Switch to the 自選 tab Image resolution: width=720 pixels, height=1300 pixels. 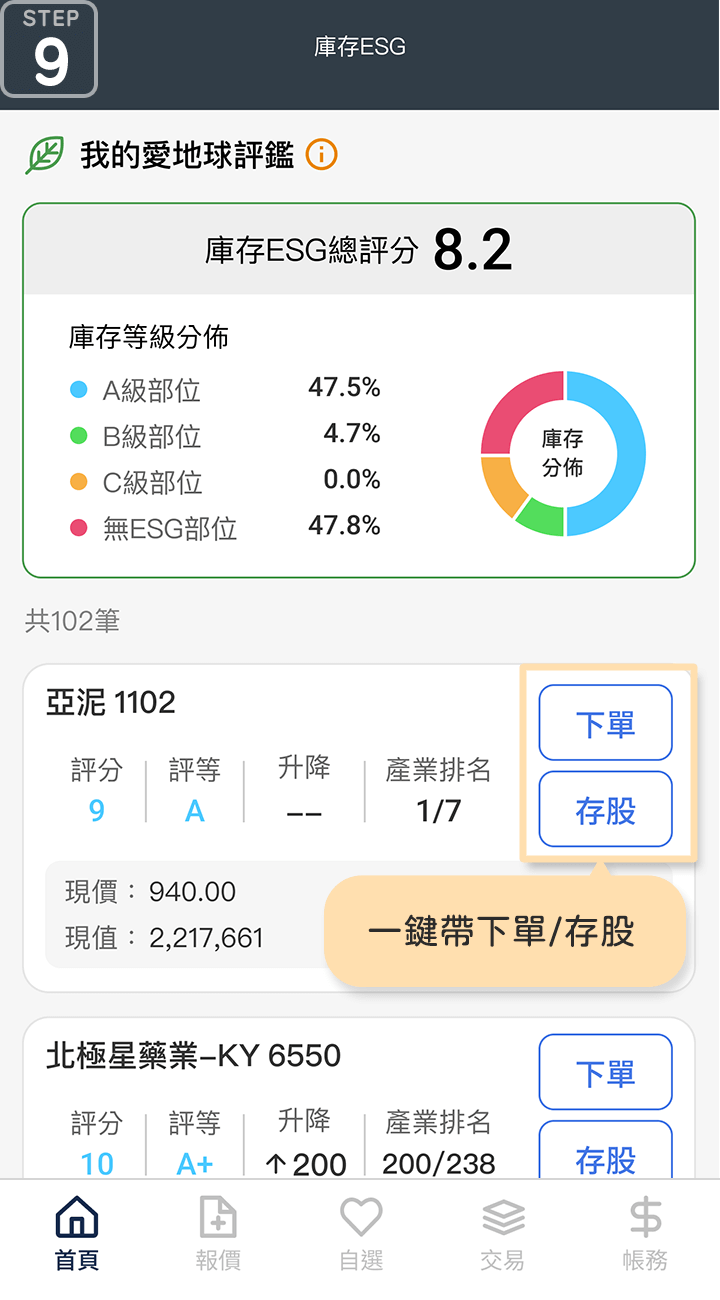[361, 1233]
